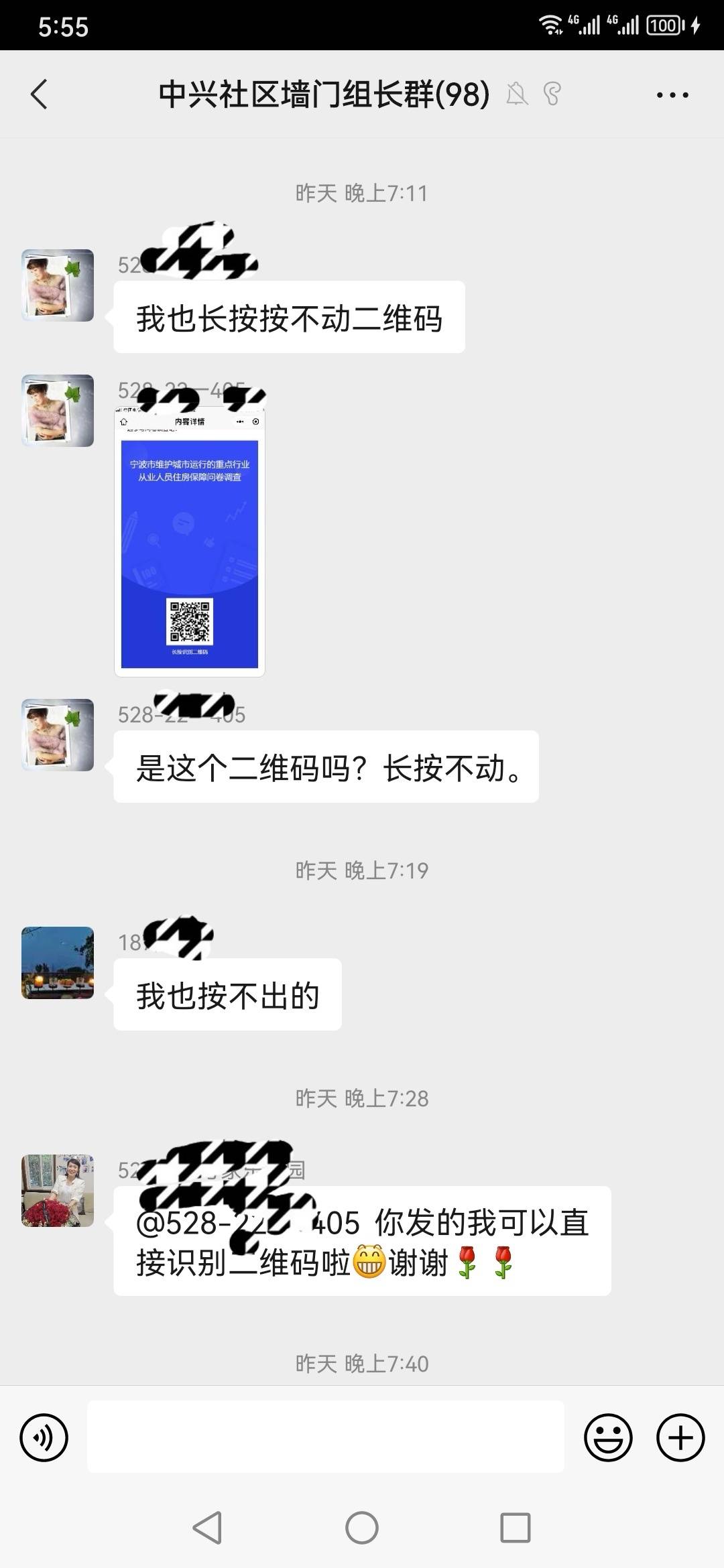724x1568 pixels.
Task: Open the plus attachment menu
Action: click(680, 1437)
